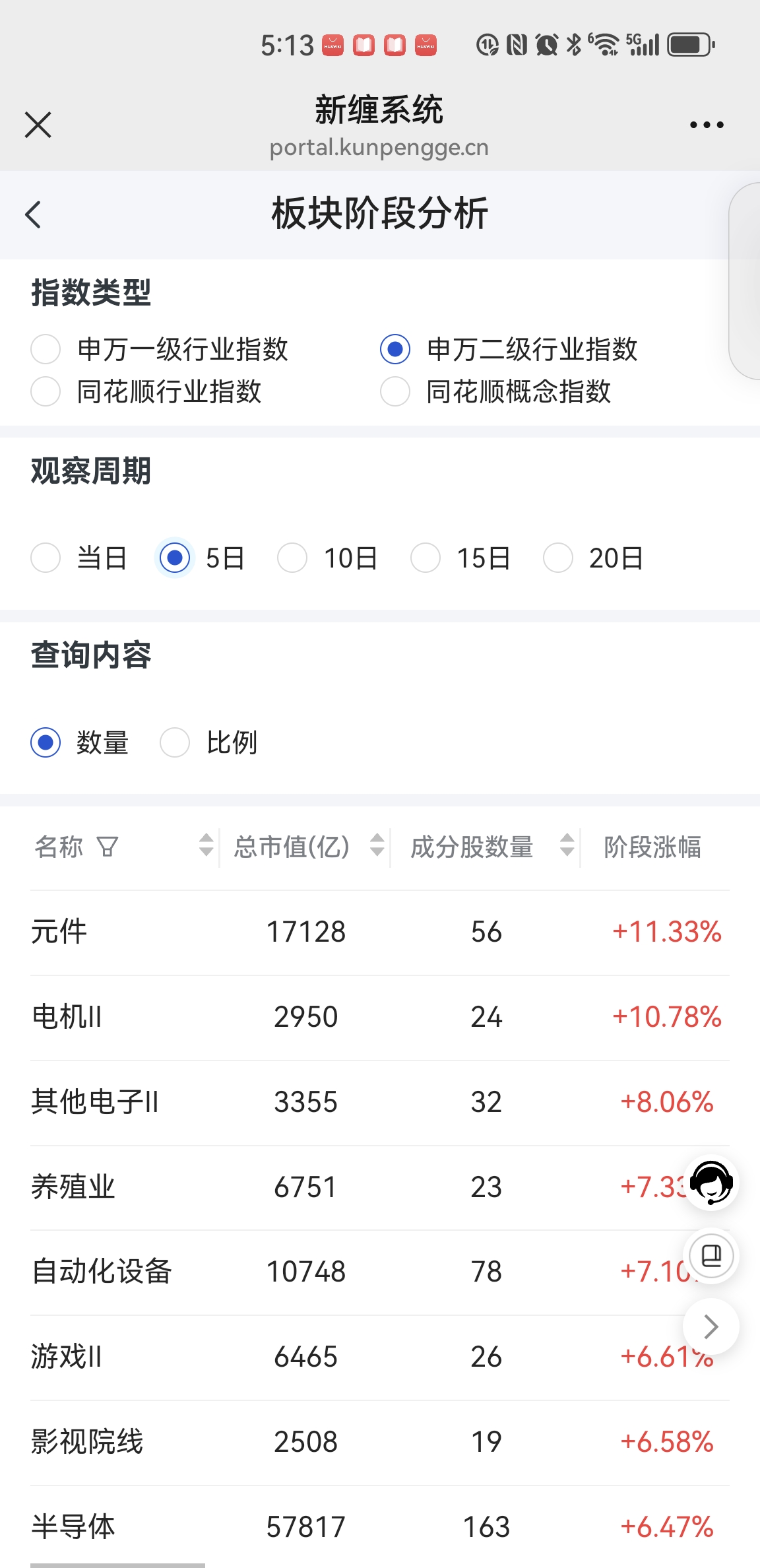
Task: Select 20日 as observation period
Action: pos(558,558)
